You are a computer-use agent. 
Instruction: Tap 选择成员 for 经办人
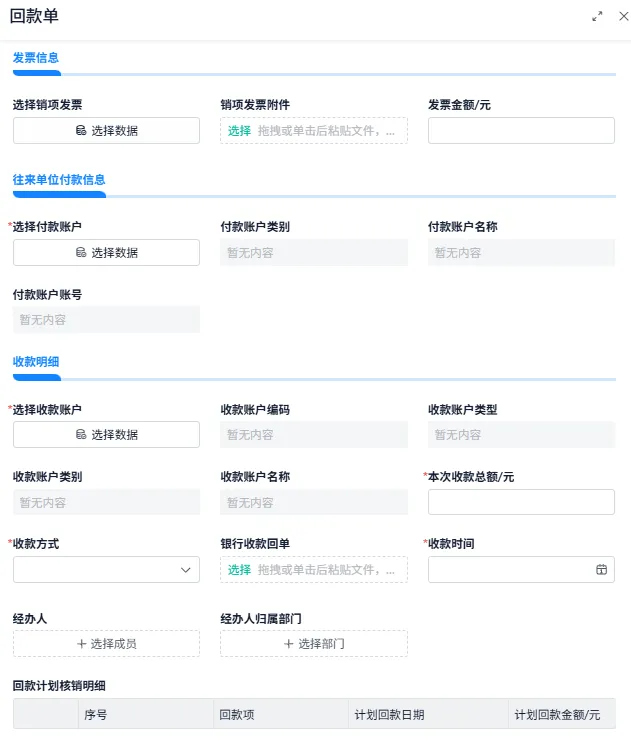point(106,644)
